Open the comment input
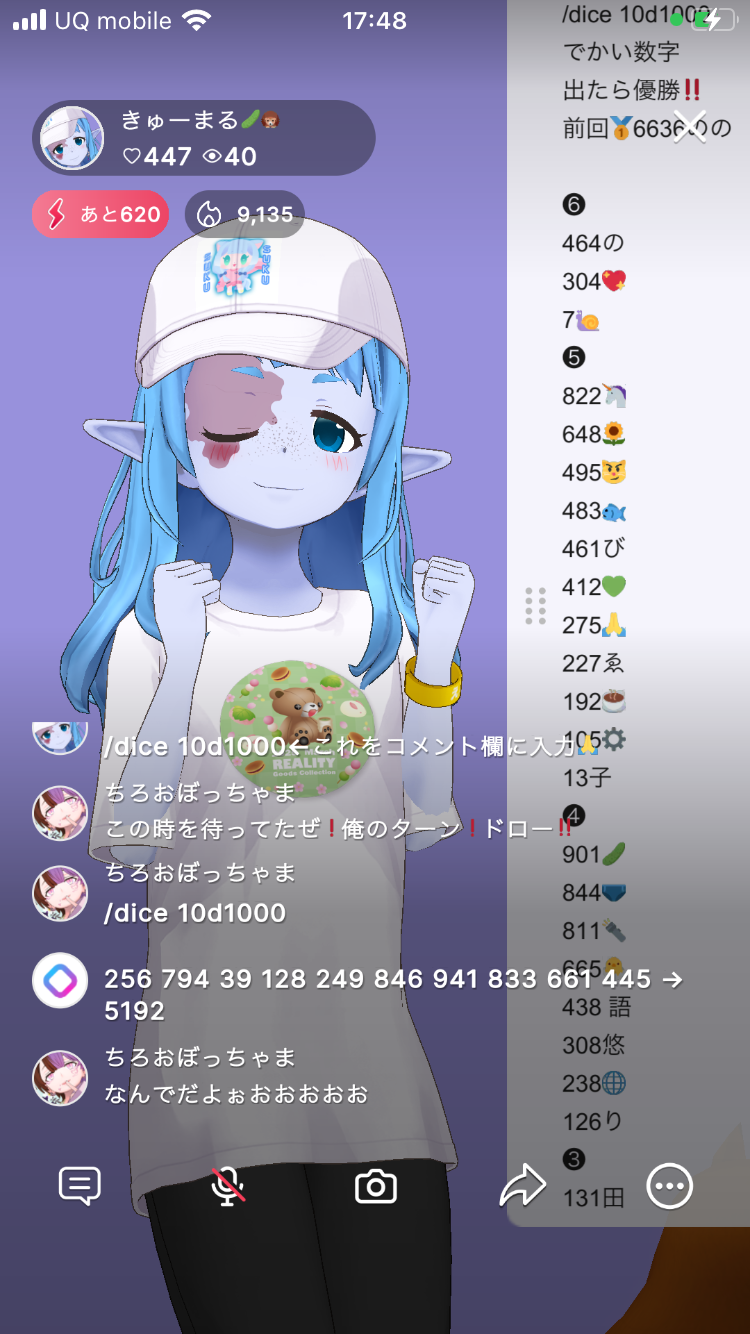This screenshot has height=1334, width=750. click(x=80, y=1186)
